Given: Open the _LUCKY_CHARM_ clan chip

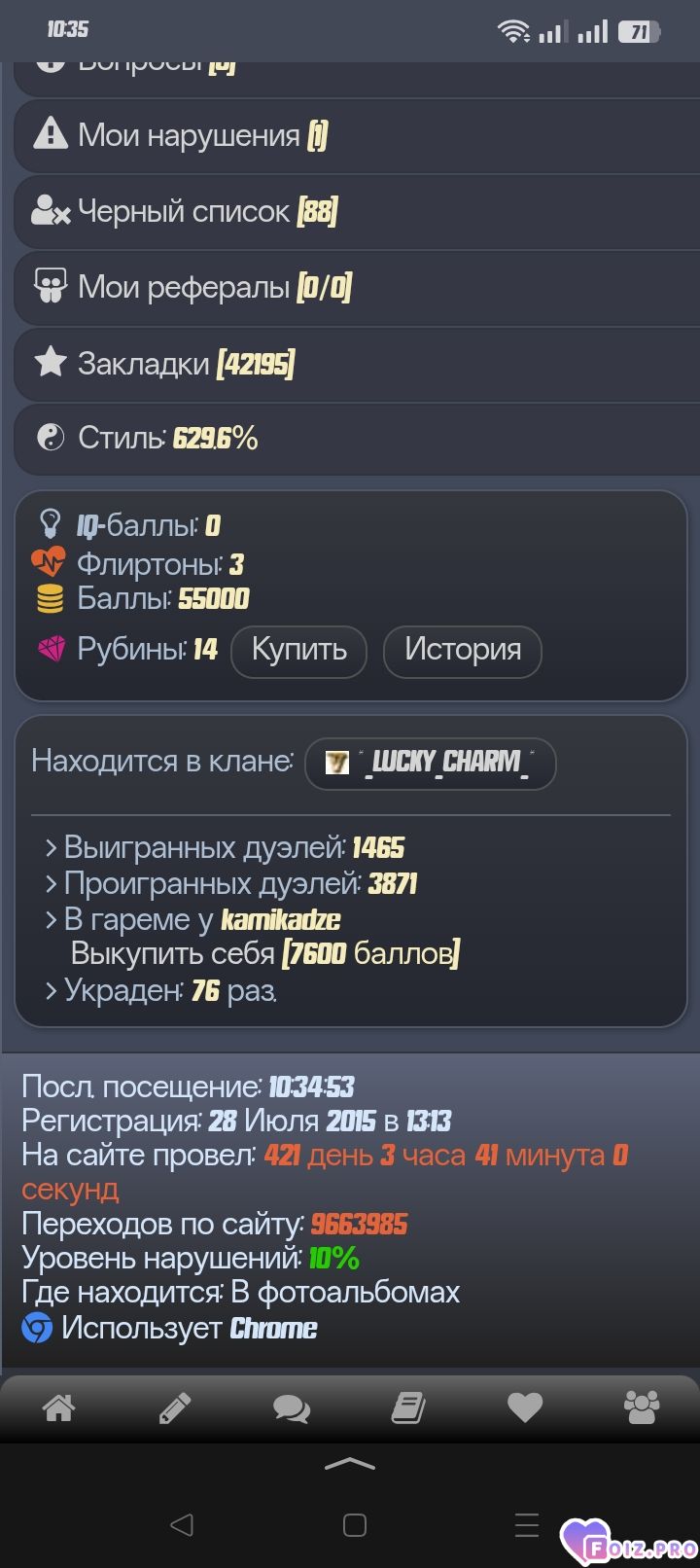Looking at the screenshot, I should [x=430, y=762].
